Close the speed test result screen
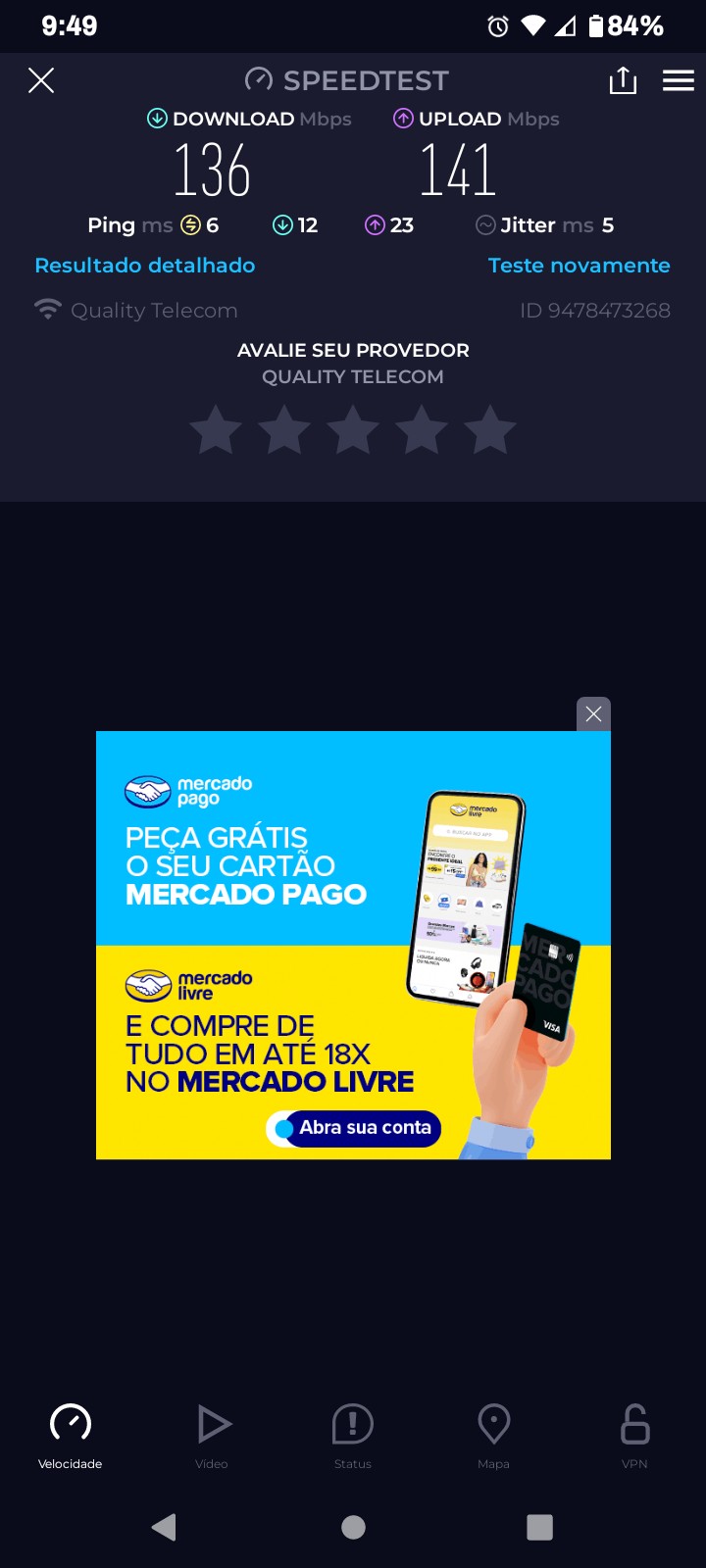The width and height of the screenshot is (706, 1568). pyautogui.click(x=41, y=80)
